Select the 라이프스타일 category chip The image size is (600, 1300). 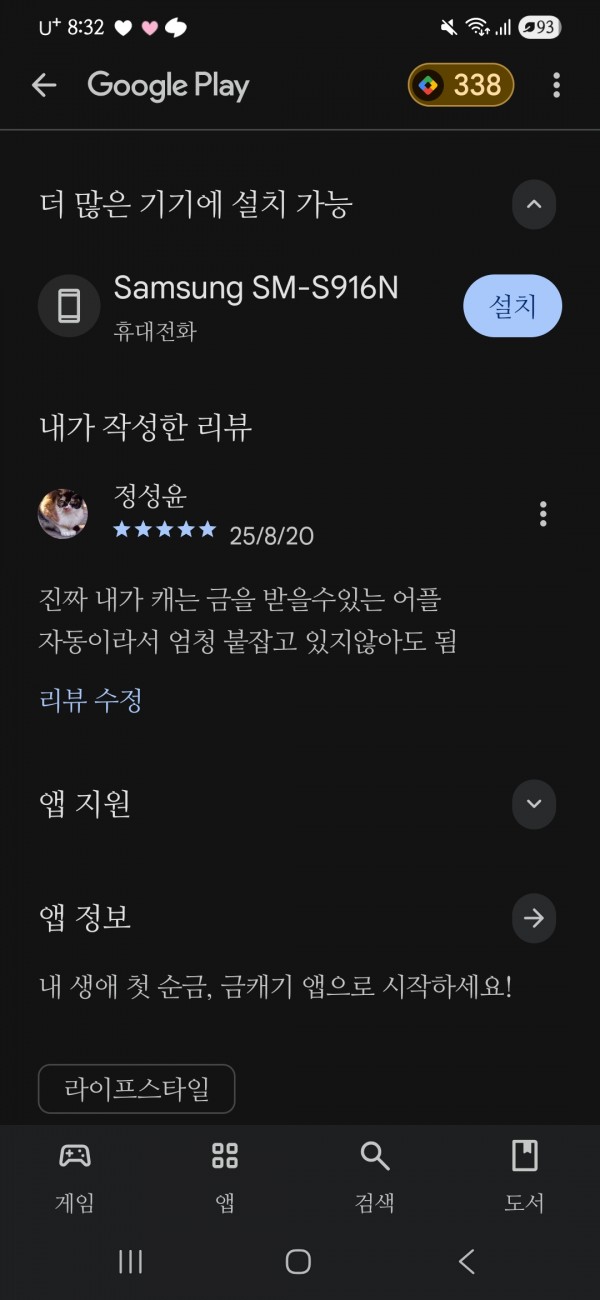pos(137,1089)
